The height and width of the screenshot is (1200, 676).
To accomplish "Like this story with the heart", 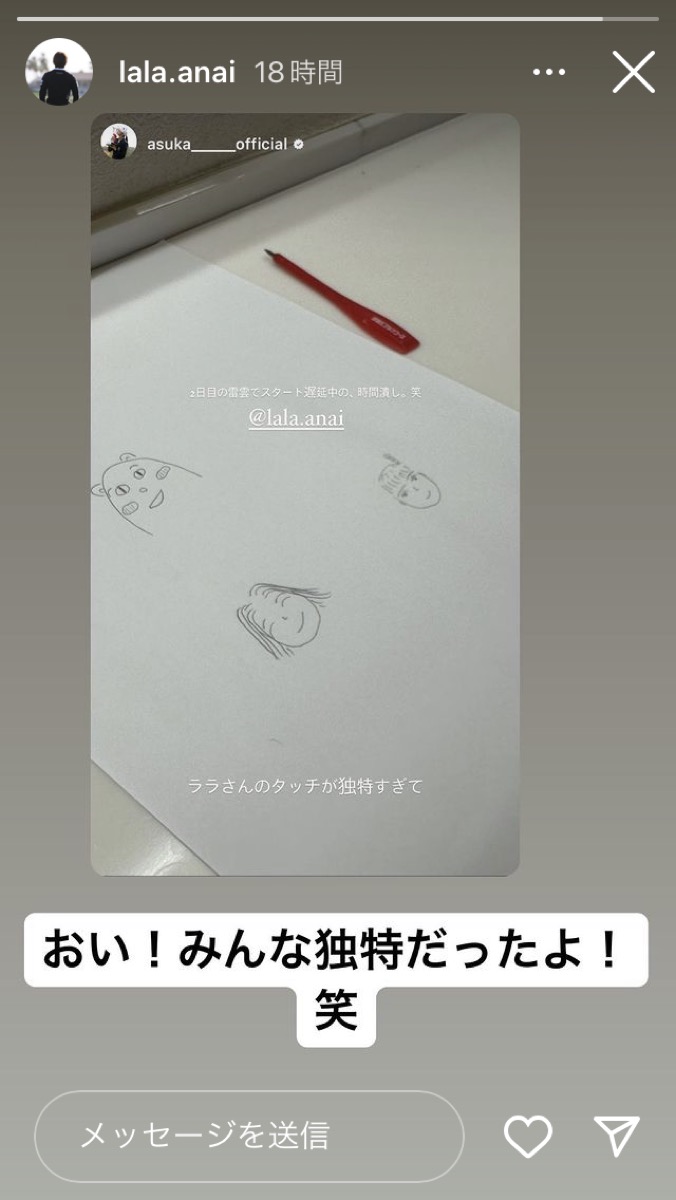I will (527, 1135).
